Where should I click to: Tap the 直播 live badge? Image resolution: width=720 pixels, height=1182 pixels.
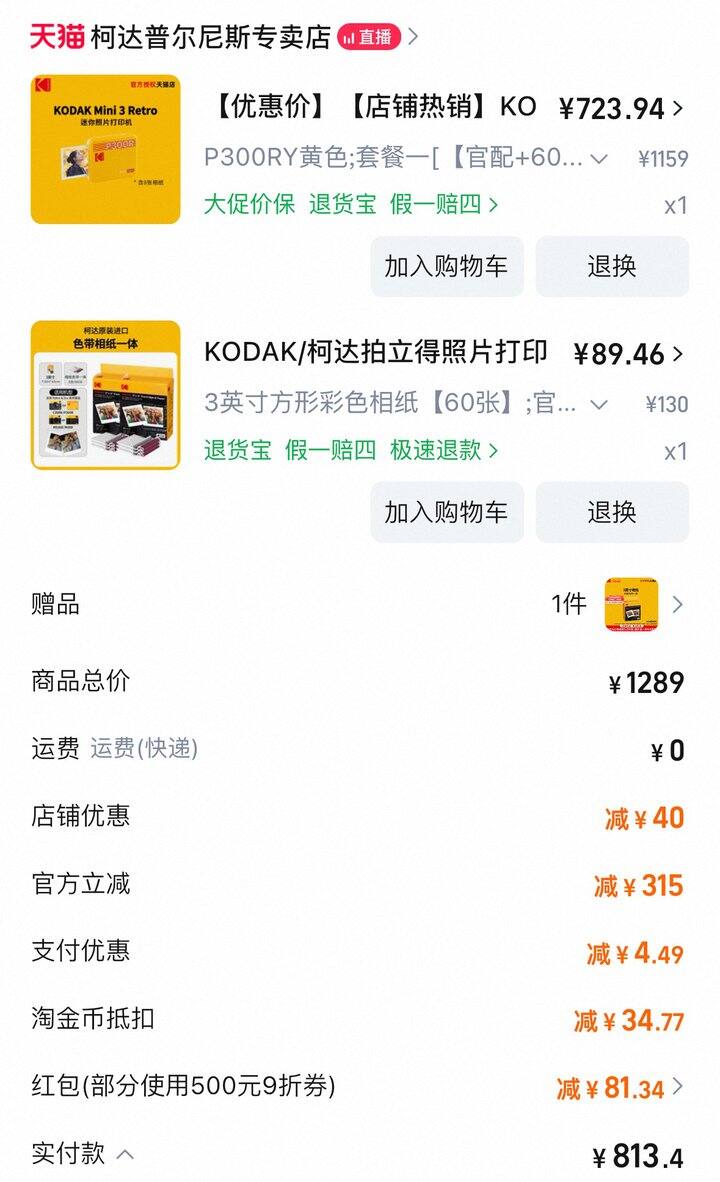(x=369, y=37)
